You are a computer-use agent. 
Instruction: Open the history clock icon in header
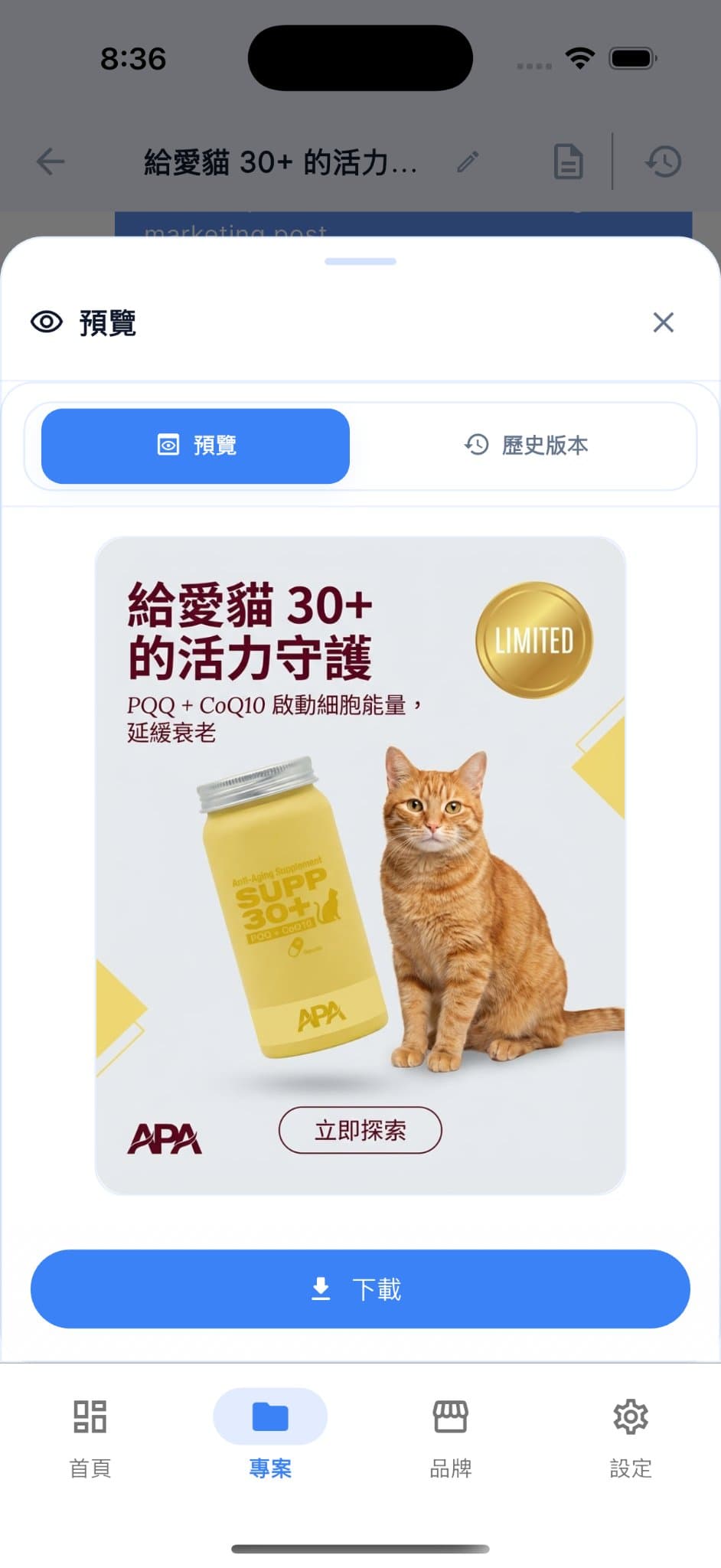point(664,162)
